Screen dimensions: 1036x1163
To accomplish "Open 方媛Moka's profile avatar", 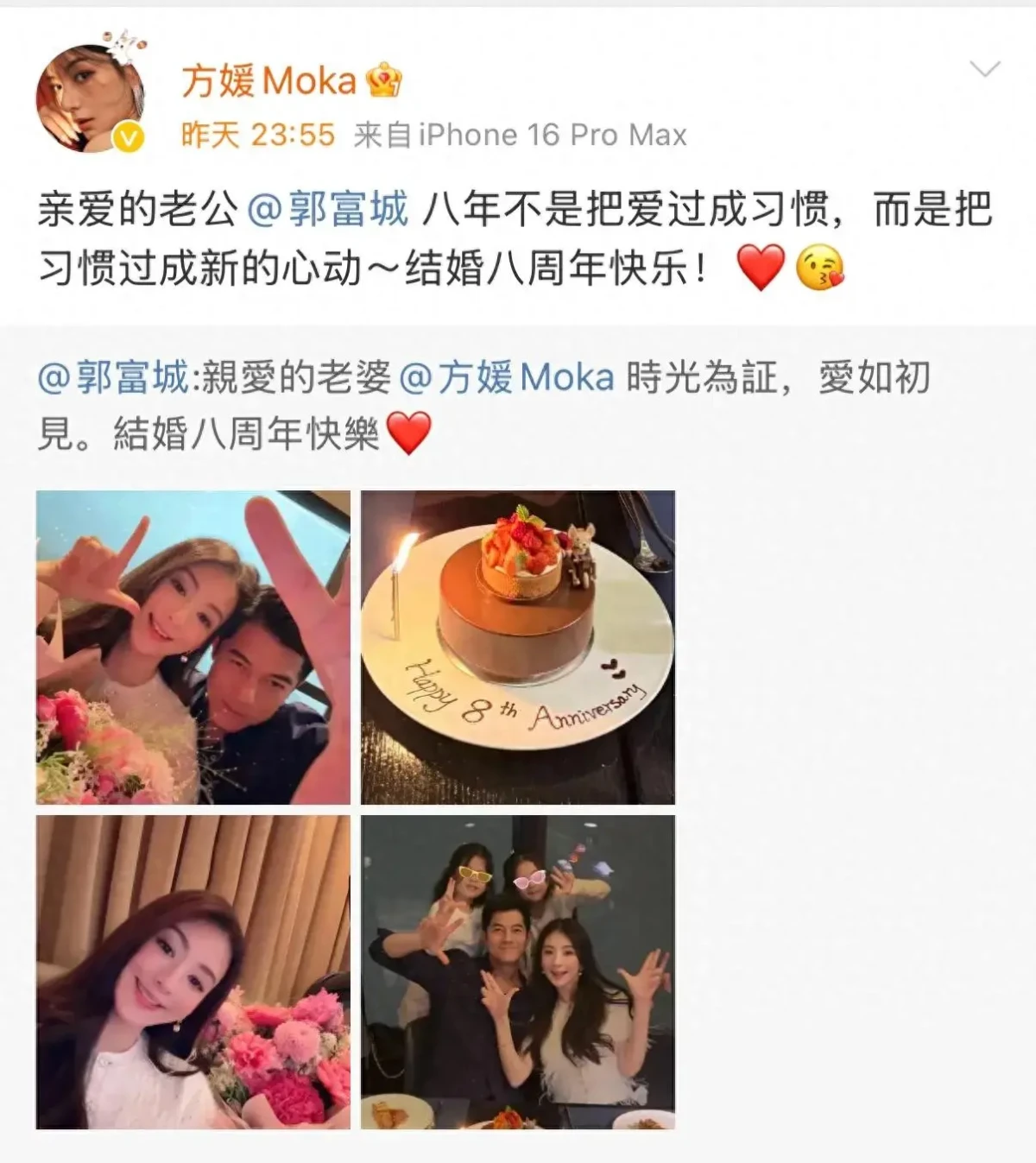I will tap(89, 98).
